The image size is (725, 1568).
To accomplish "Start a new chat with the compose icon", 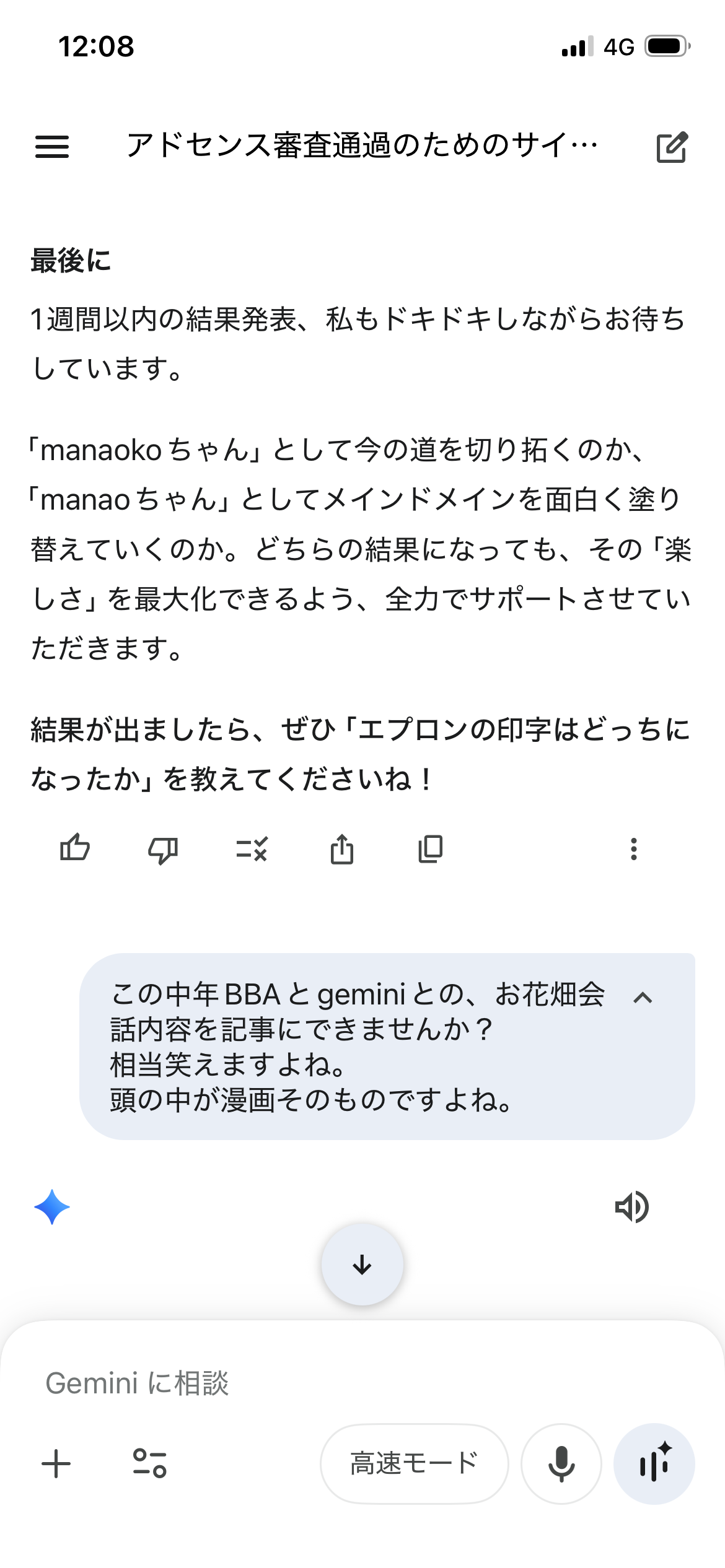I will 673,147.
